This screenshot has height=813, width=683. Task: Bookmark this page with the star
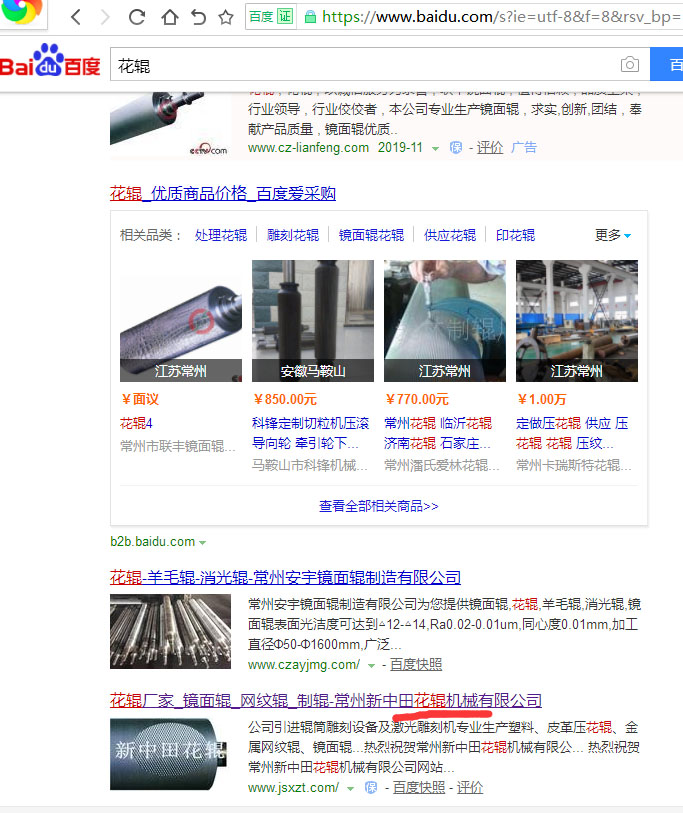[x=226, y=17]
